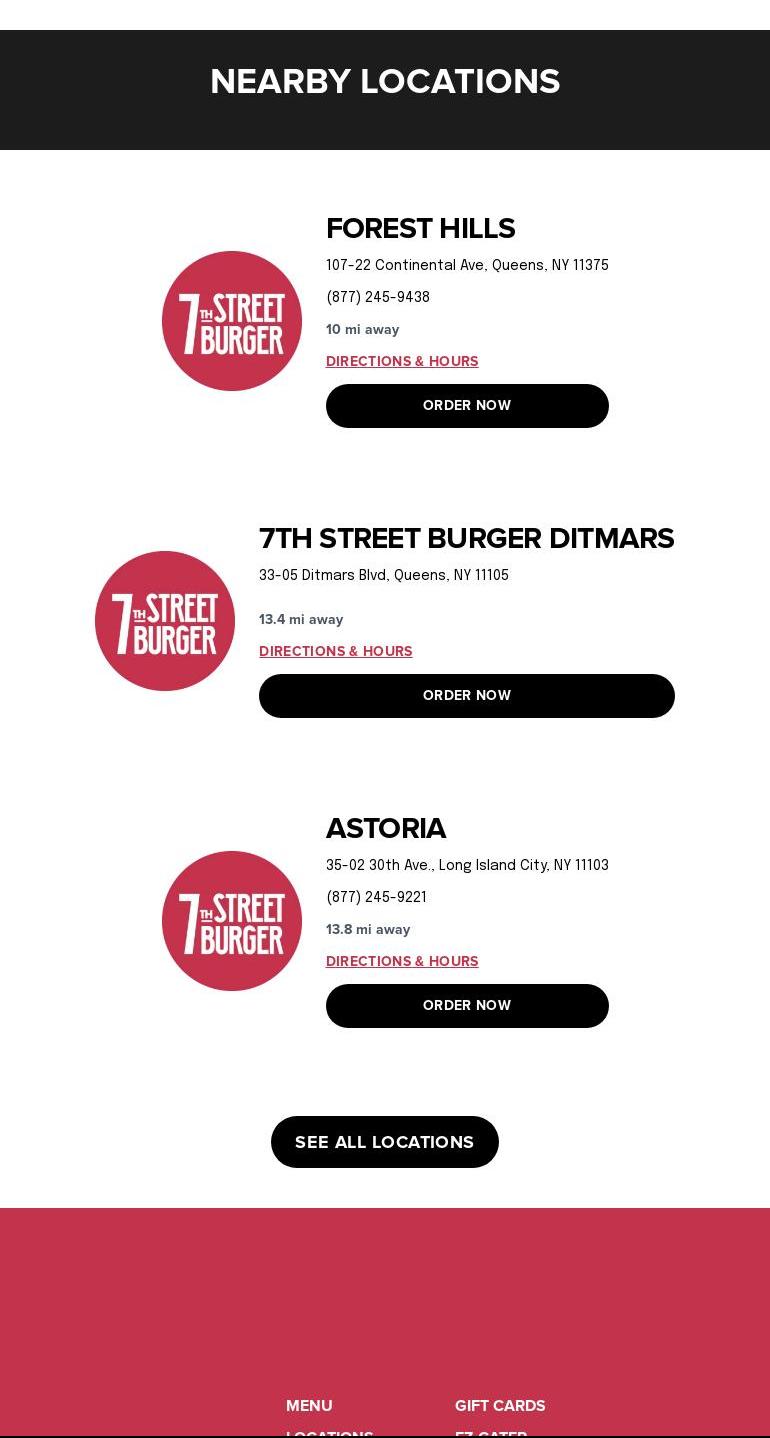Click Order Now for 7th Street Burger Ditmars
770x1438 pixels.
click(x=467, y=695)
